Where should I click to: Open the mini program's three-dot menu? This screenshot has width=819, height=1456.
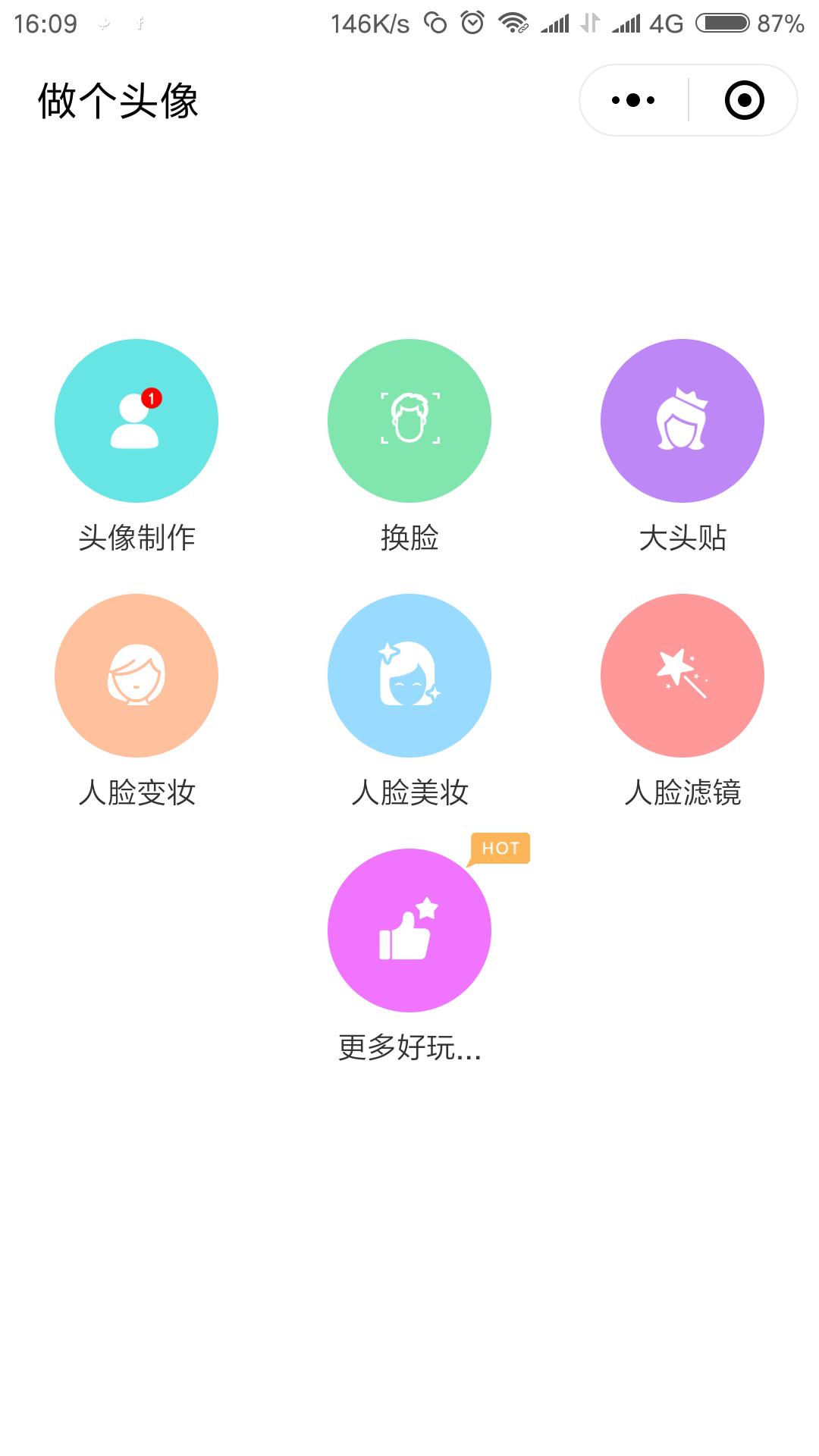coord(633,100)
